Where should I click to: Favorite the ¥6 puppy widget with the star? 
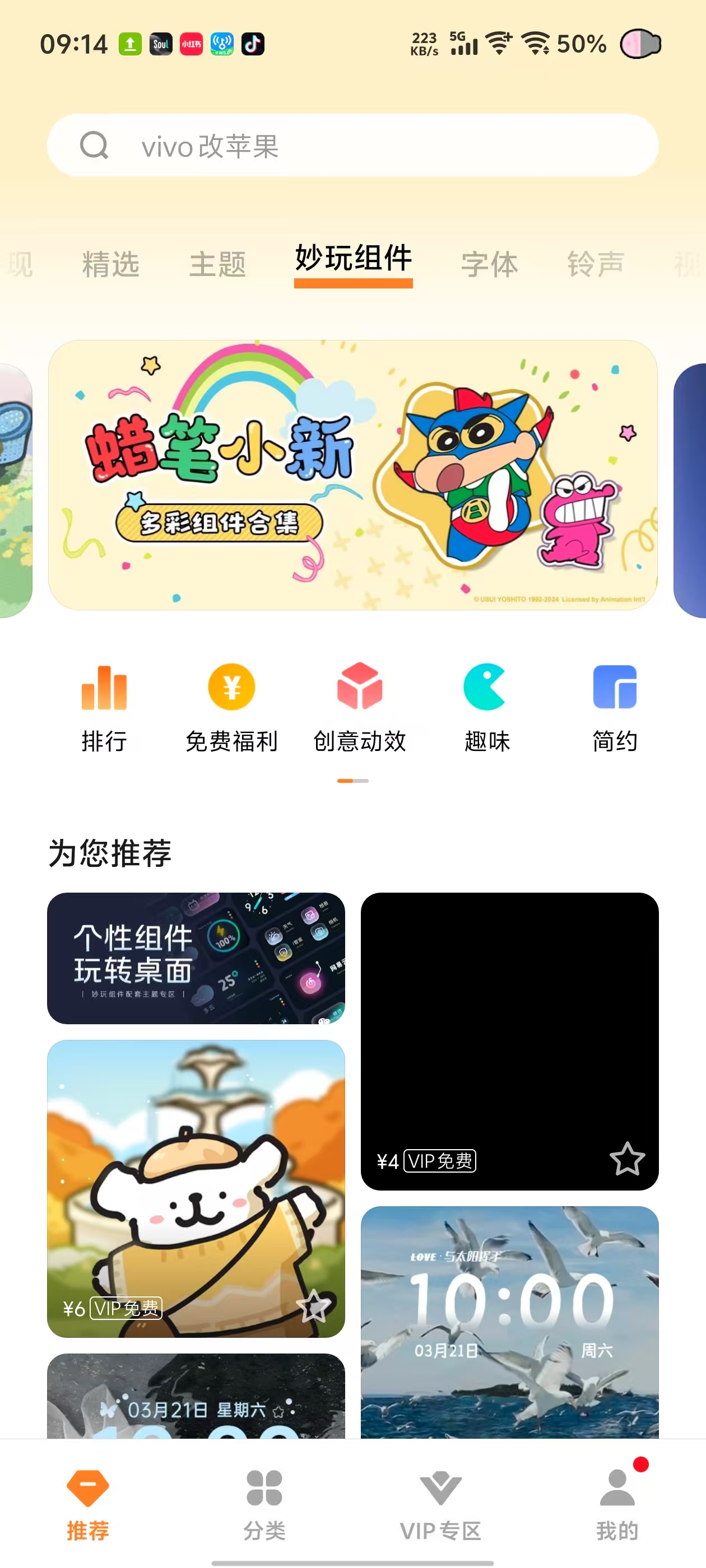tap(313, 1306)
